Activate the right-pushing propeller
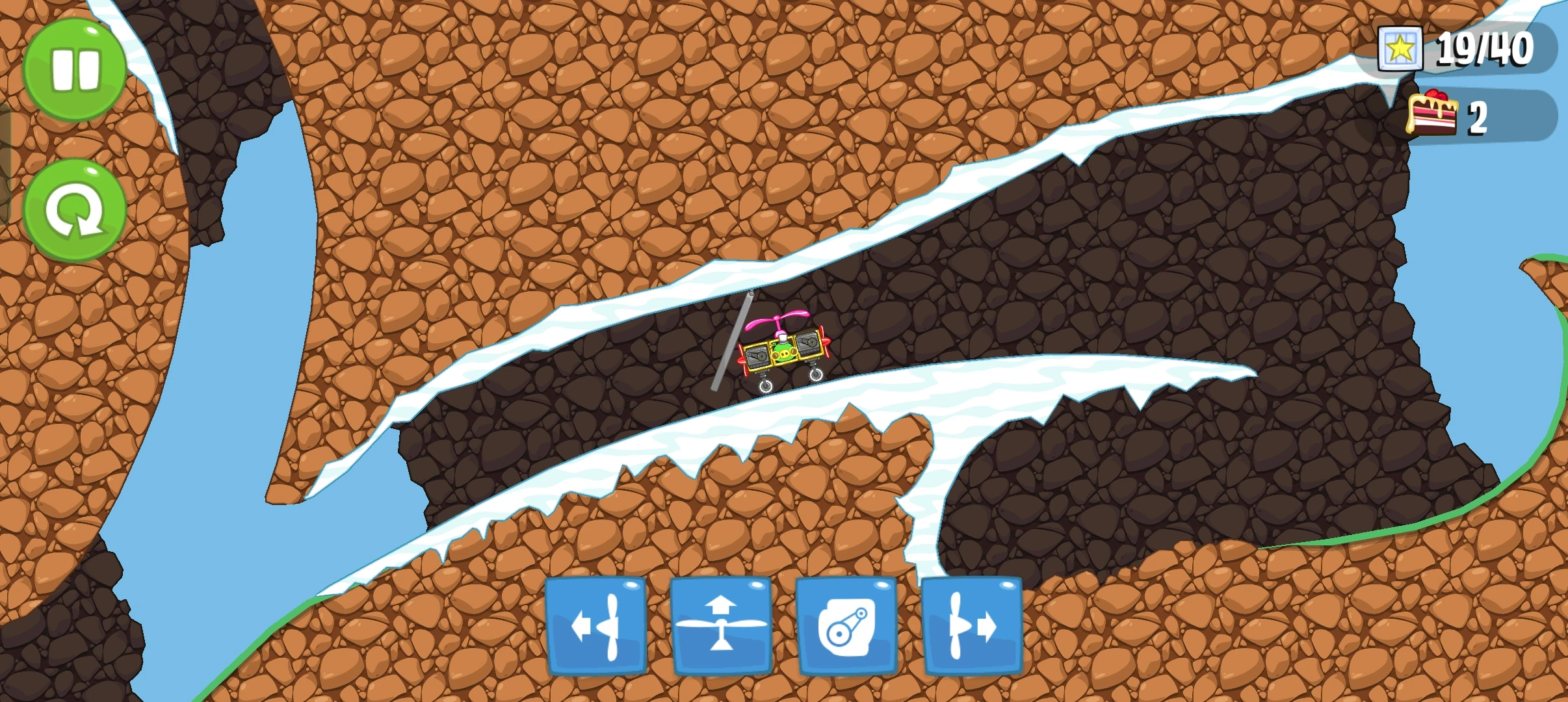1568x702 pixels. click(x=971, y=626)
